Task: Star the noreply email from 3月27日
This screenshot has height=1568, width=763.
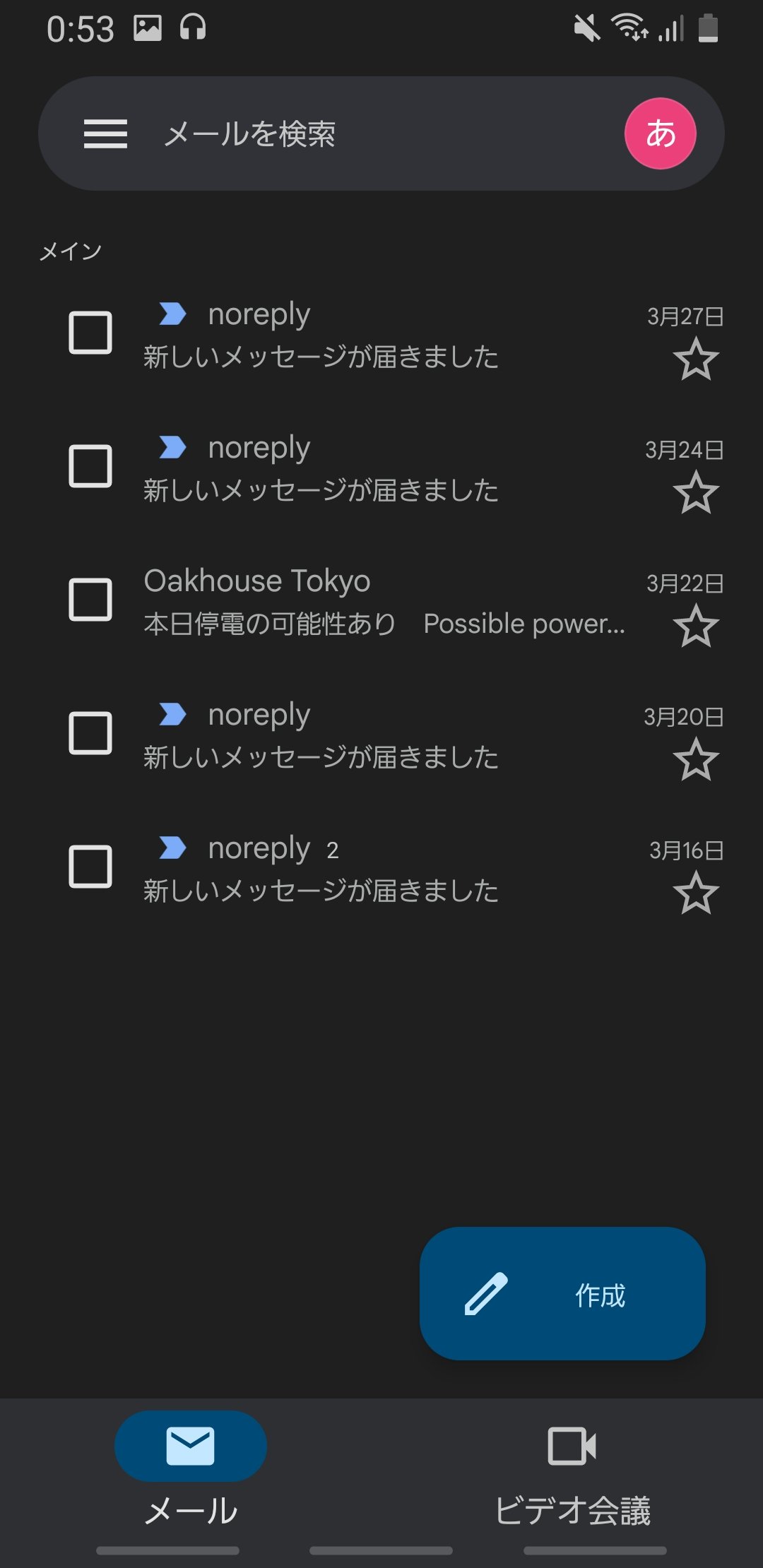Action: [x=696, y=360]
